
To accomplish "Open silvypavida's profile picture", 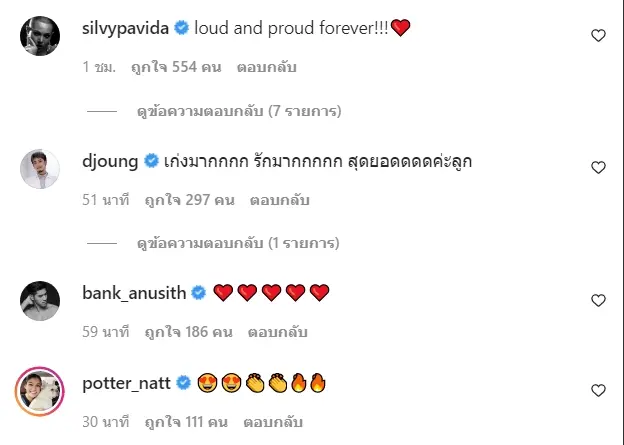I will (41, 36).
